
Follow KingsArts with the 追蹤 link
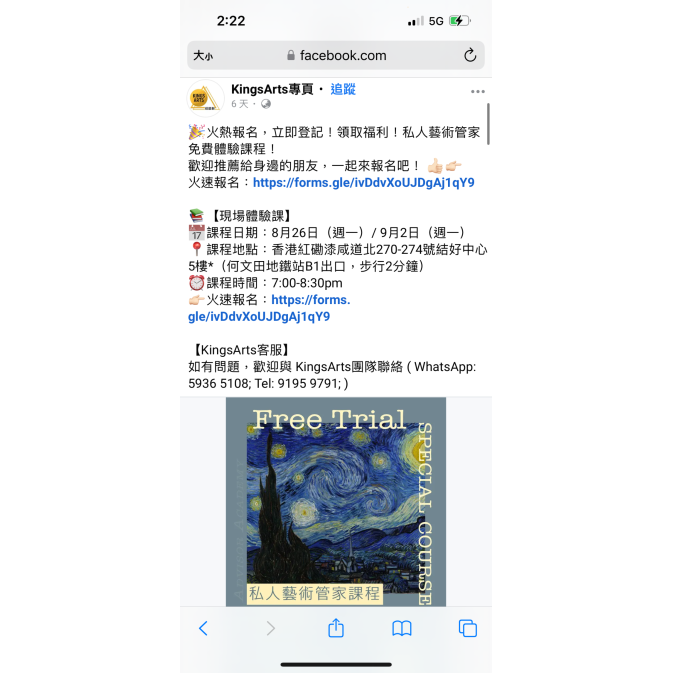point(343,89)
